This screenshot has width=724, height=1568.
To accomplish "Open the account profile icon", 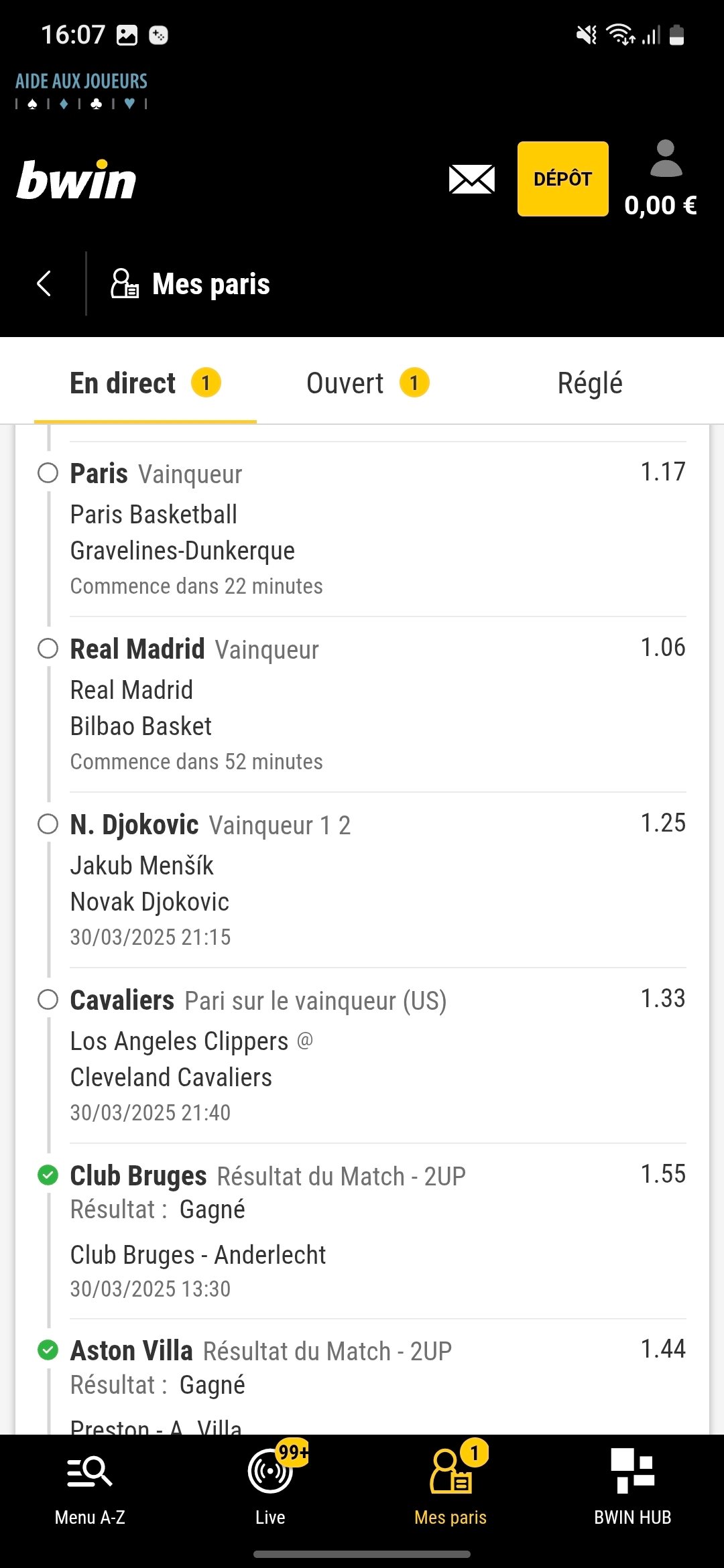I will coord(666,159).
